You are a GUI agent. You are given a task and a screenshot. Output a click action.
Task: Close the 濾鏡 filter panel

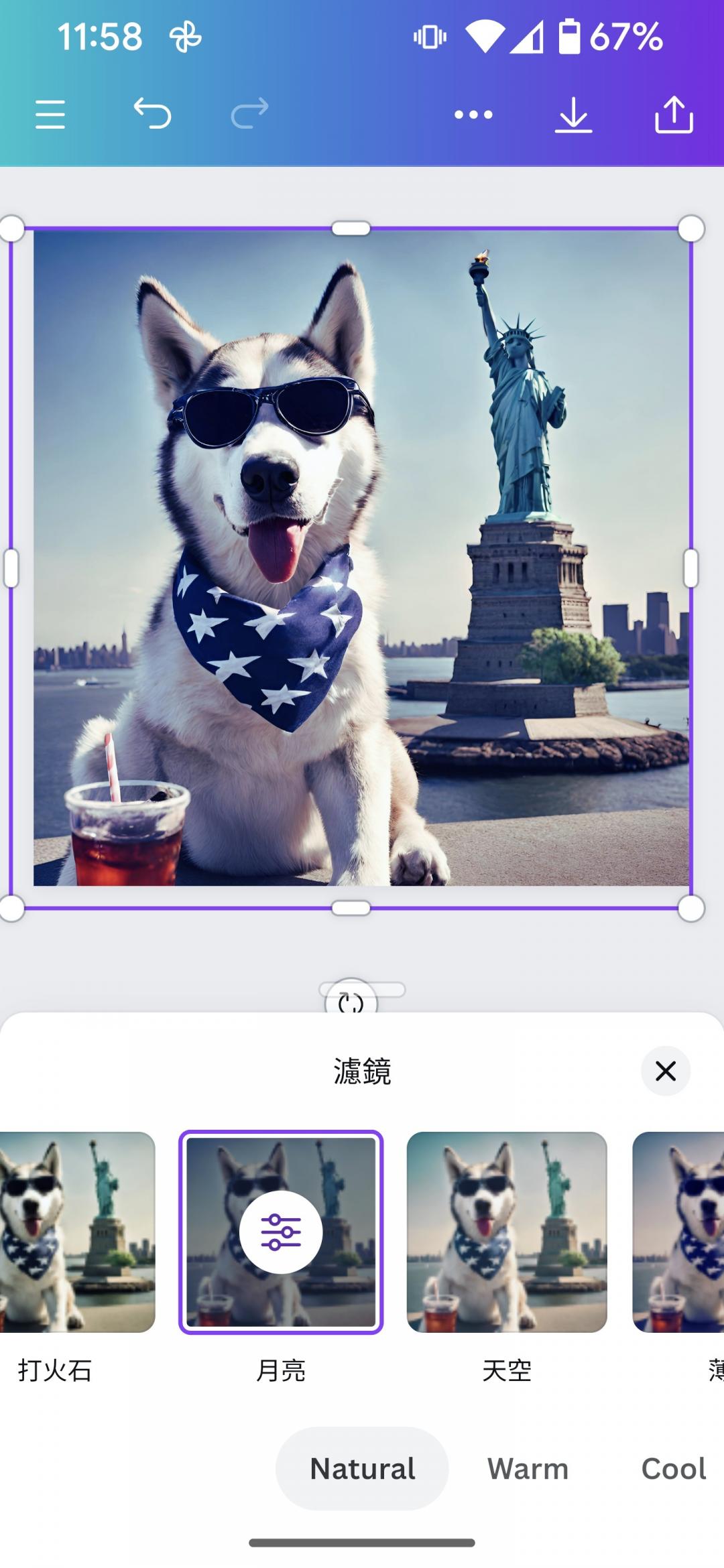point(665,1071)
